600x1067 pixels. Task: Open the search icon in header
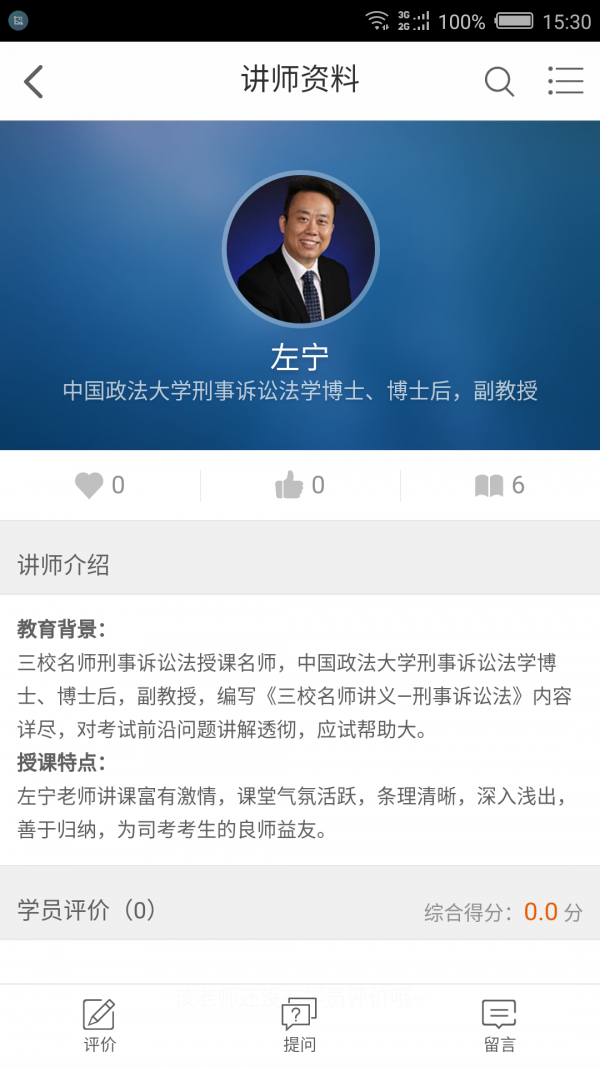(x=498, y=81)
